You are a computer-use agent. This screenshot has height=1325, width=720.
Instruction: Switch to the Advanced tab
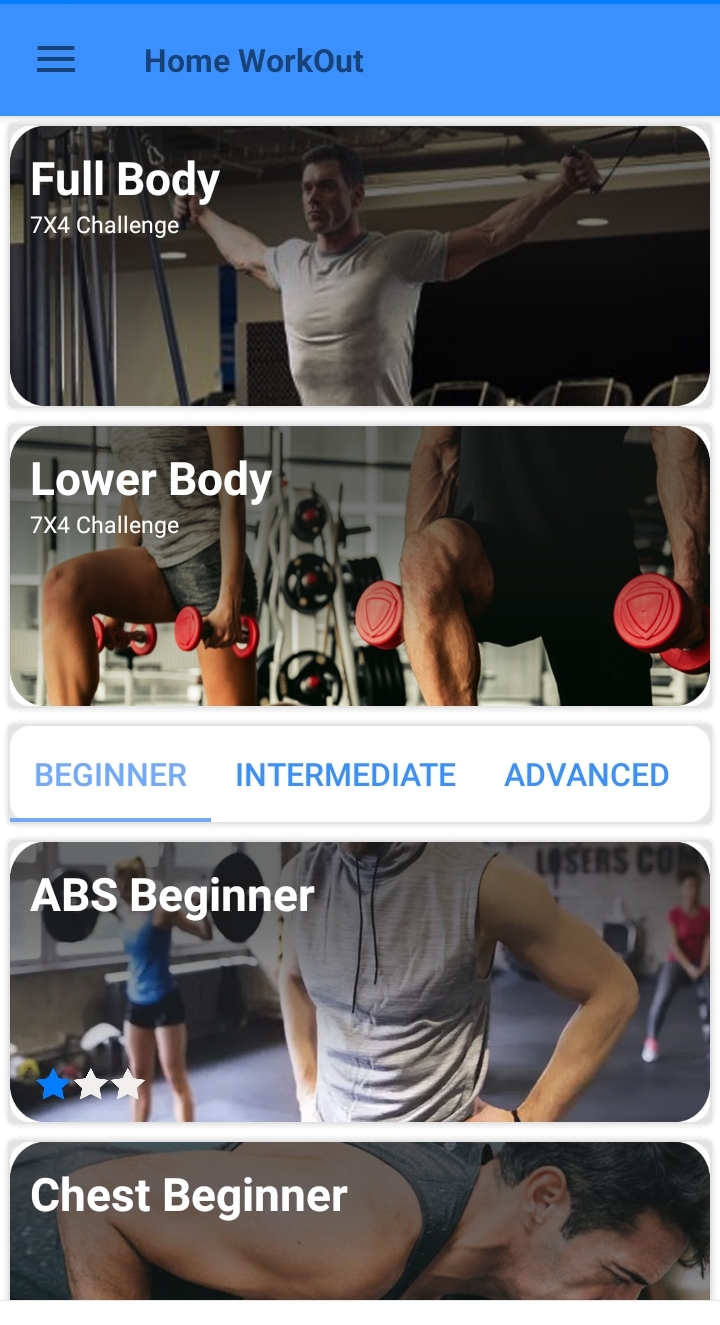pyautogui.click(x=586, y=775)
